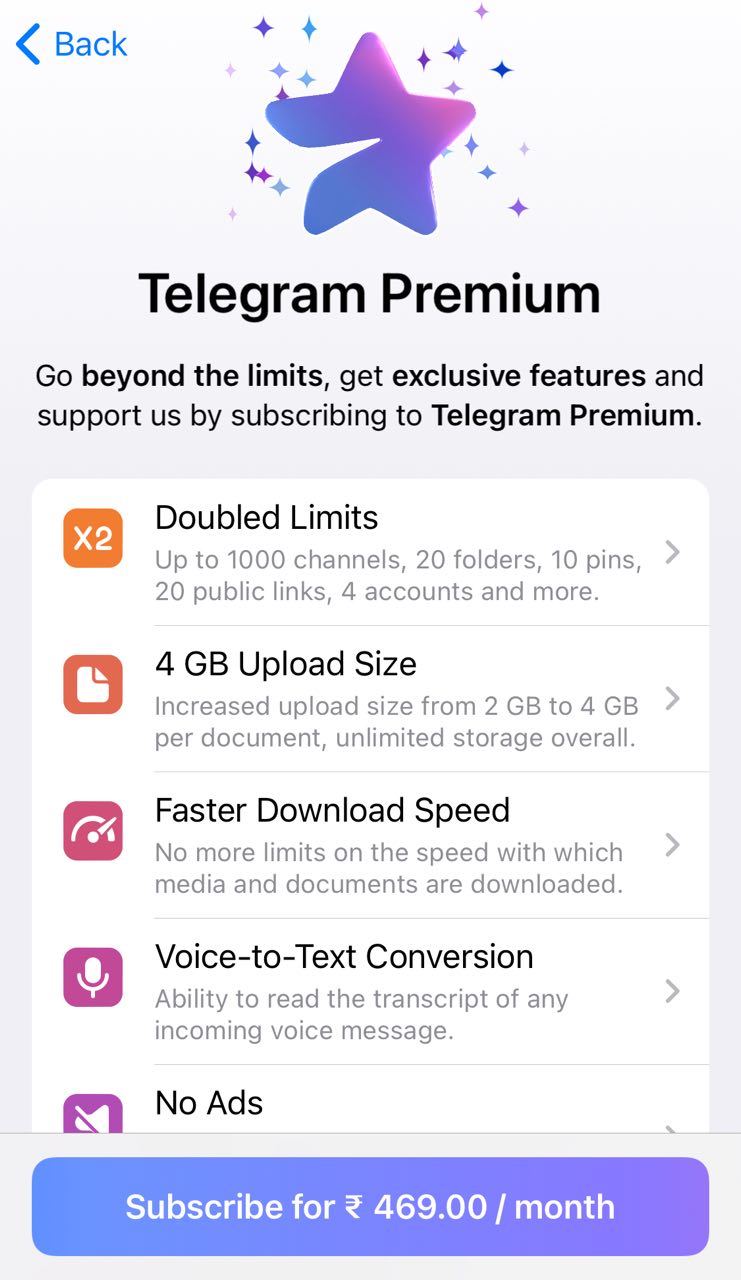View Faster Download Speed details
The image size is (741, 1280).
370,845
